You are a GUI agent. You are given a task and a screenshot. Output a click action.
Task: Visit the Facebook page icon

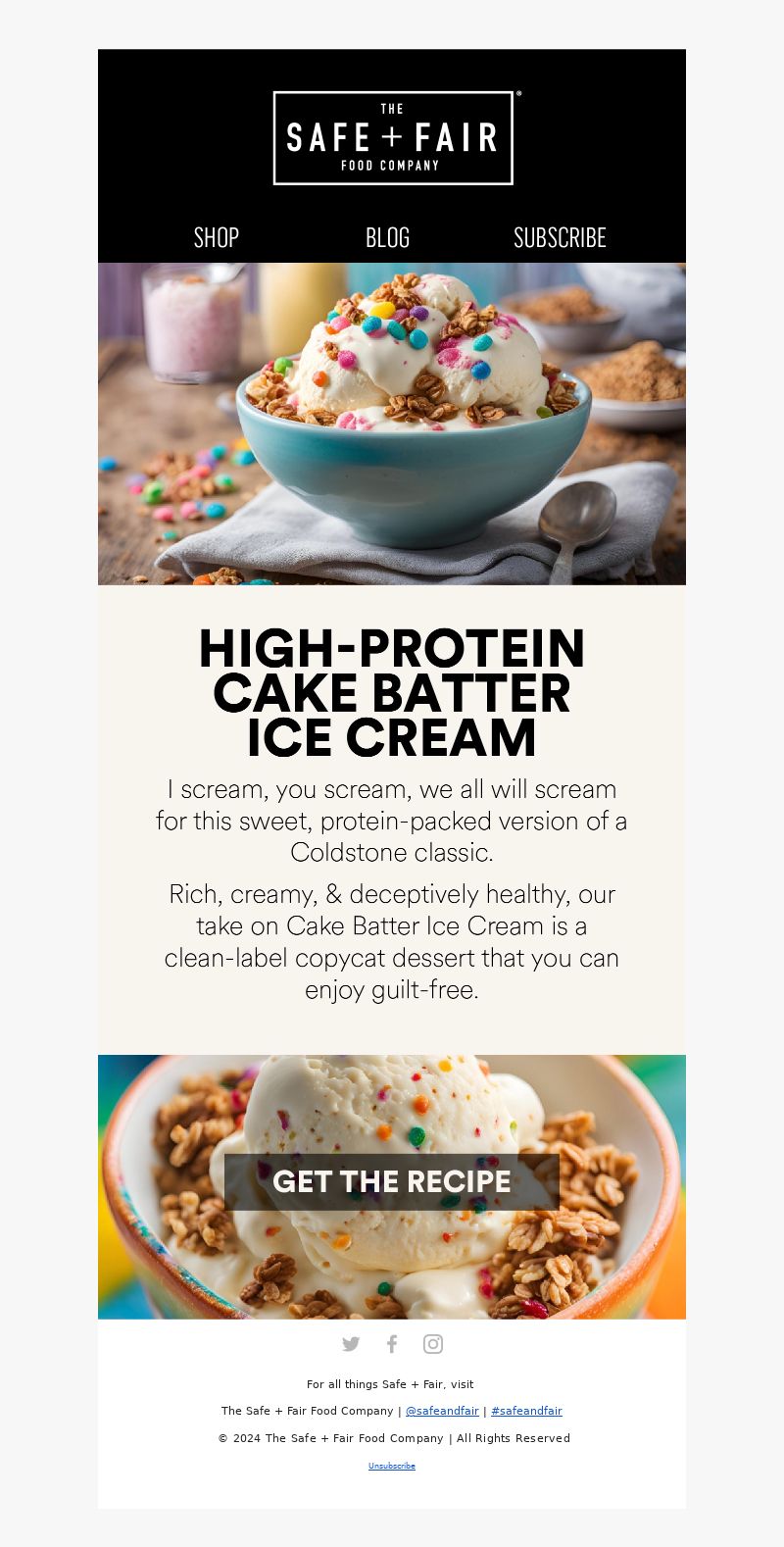pos(392,1344)
